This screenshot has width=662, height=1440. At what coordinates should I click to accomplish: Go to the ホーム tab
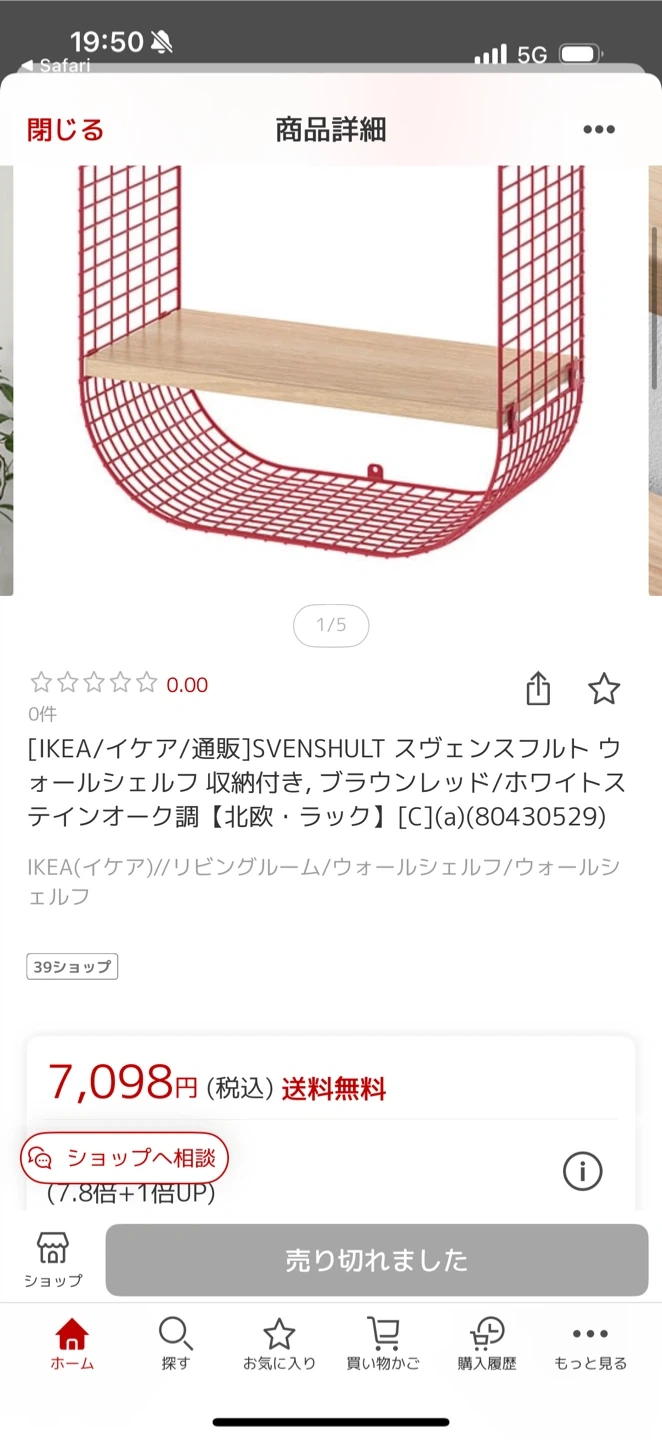coord(72,1344)
